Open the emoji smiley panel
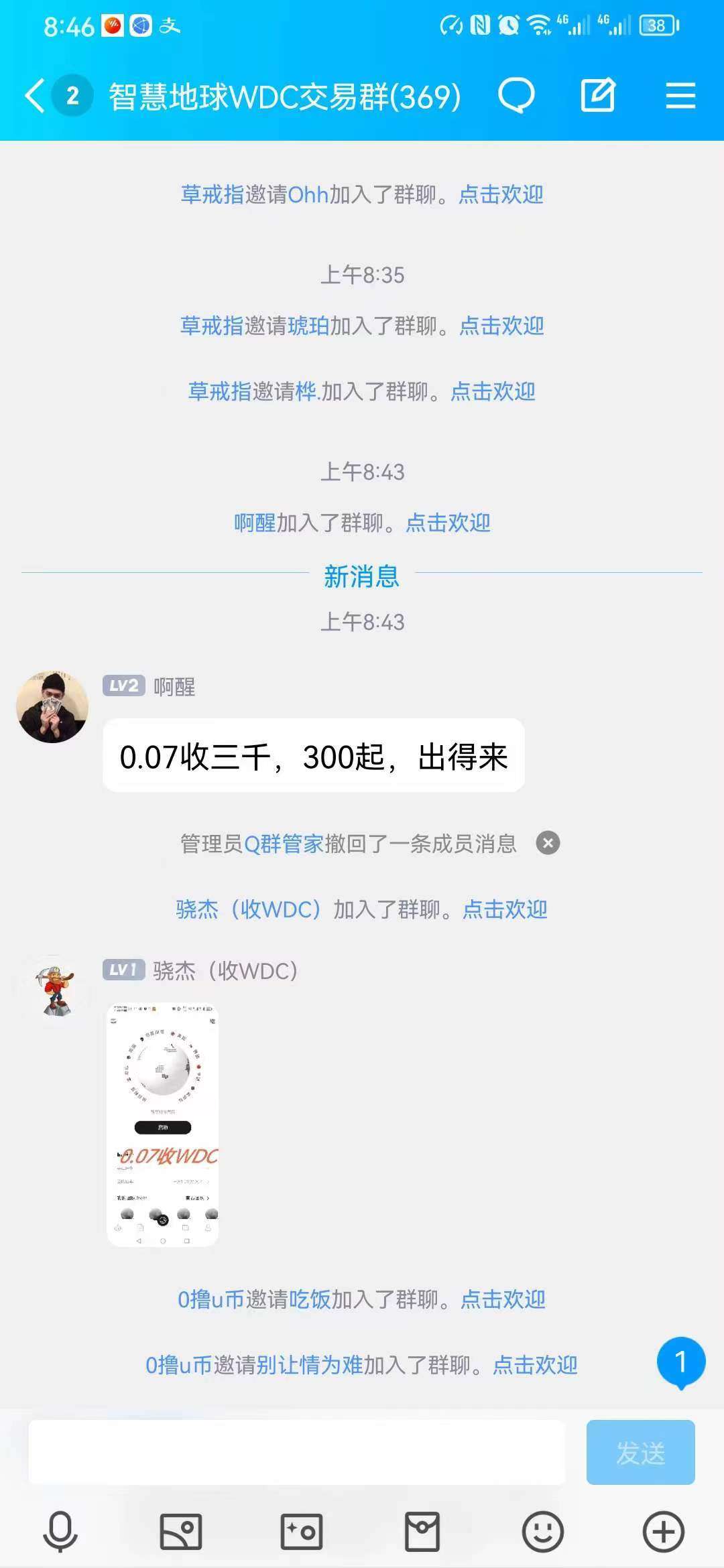This screenshot has height=1568, width=724. (x=543, y=1532)
